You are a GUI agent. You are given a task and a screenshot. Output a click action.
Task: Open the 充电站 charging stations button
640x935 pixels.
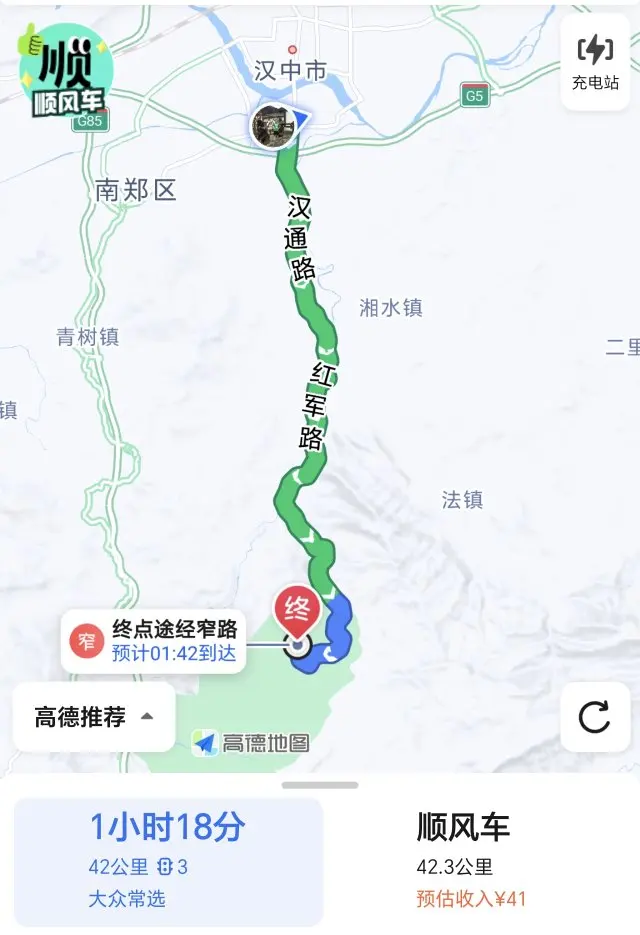[x=595, y=63]
